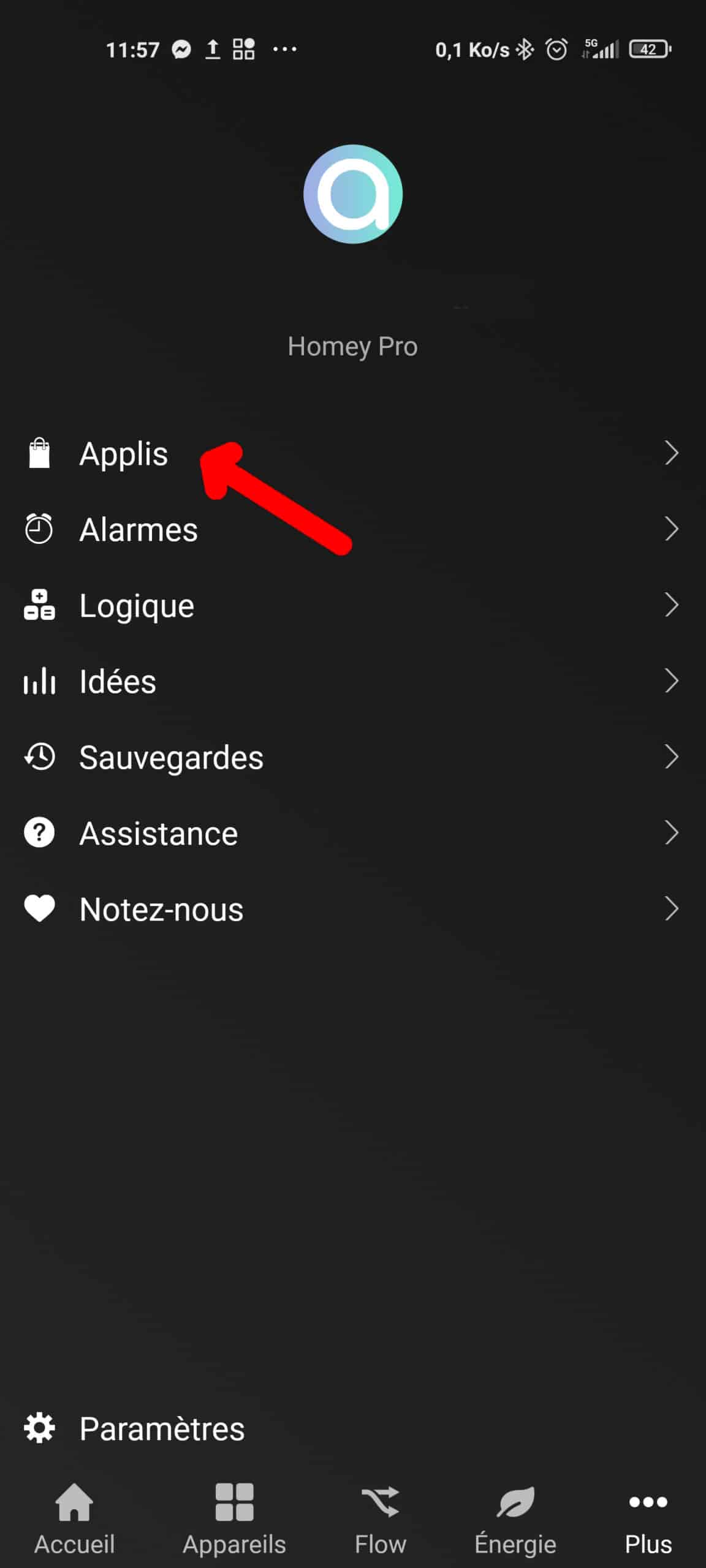Tap the Notez-nous rating row
706x1568 pixels.
pos(353,910)
